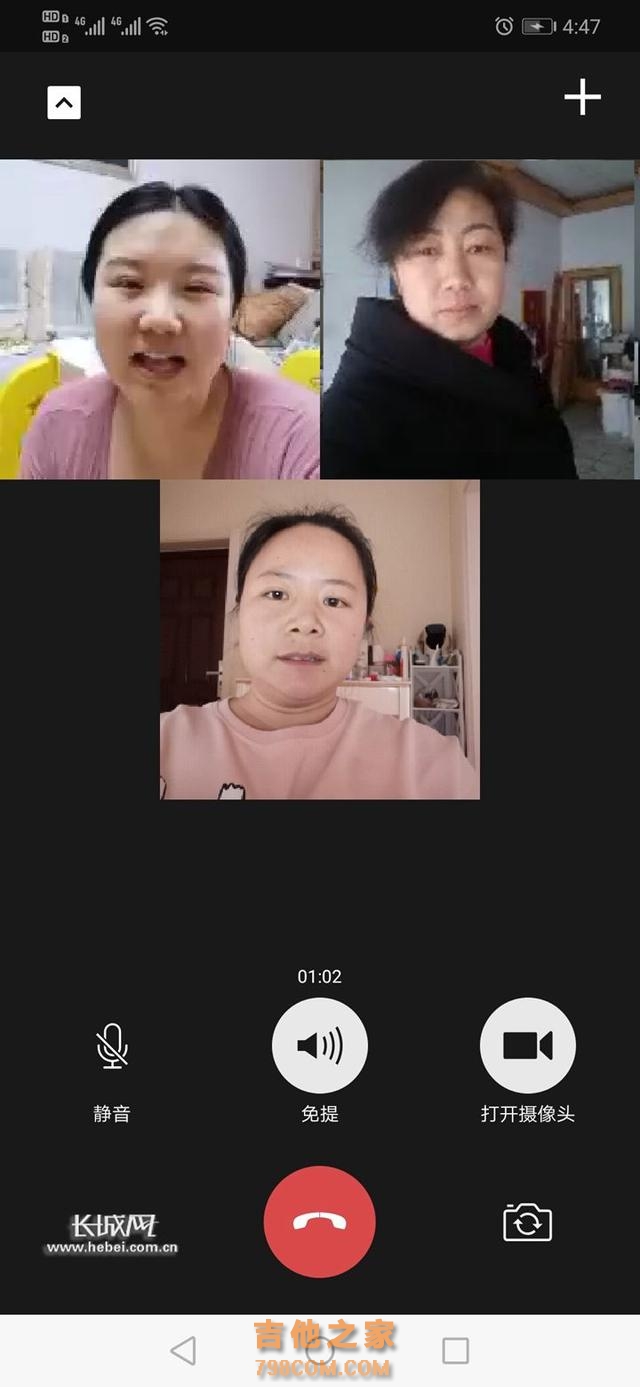Hang up with the red end-call button

point(320,1221)
